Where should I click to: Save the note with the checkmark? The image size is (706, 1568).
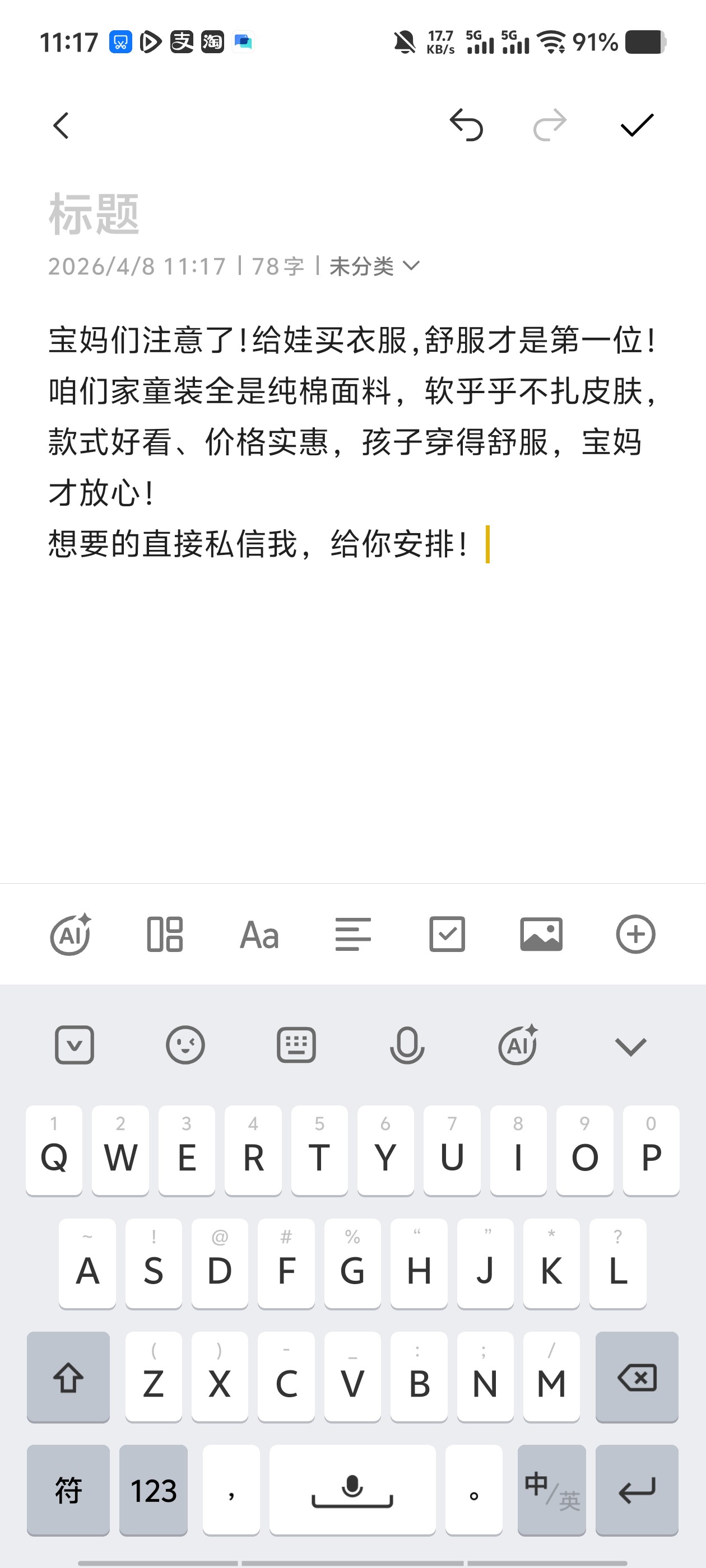pos(635,125)
